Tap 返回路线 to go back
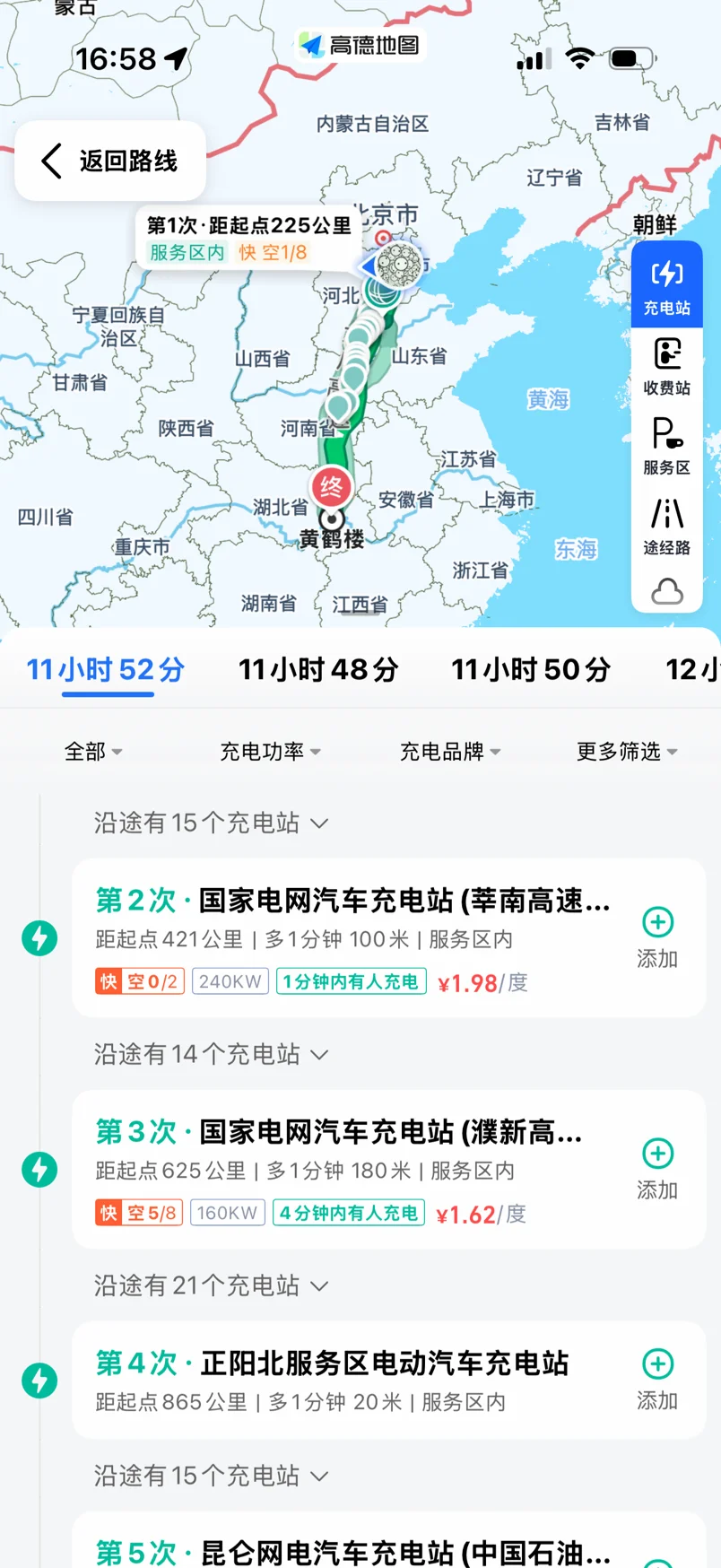The width and height of the screenshot is (721, 1568). (110, 161)
